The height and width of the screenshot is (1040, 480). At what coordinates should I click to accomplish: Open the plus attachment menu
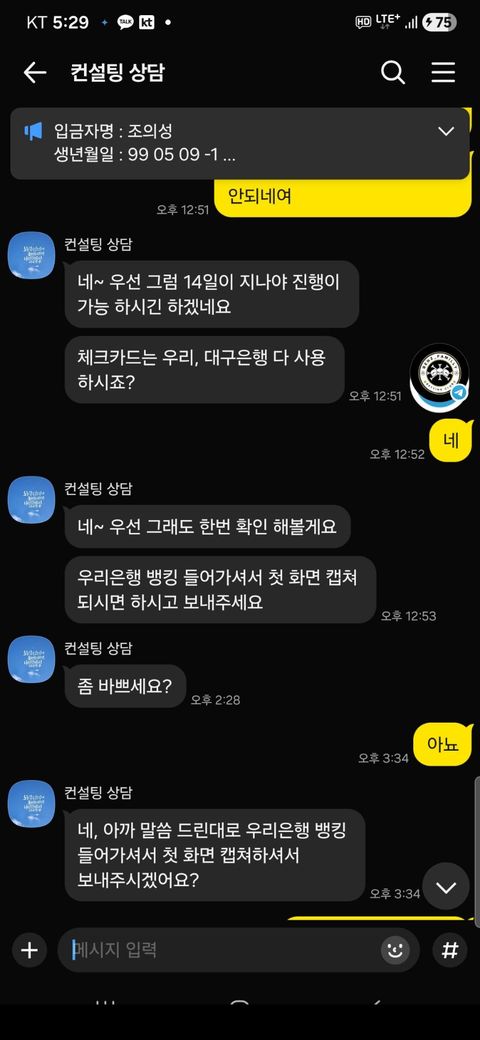[x=29, y=950]
